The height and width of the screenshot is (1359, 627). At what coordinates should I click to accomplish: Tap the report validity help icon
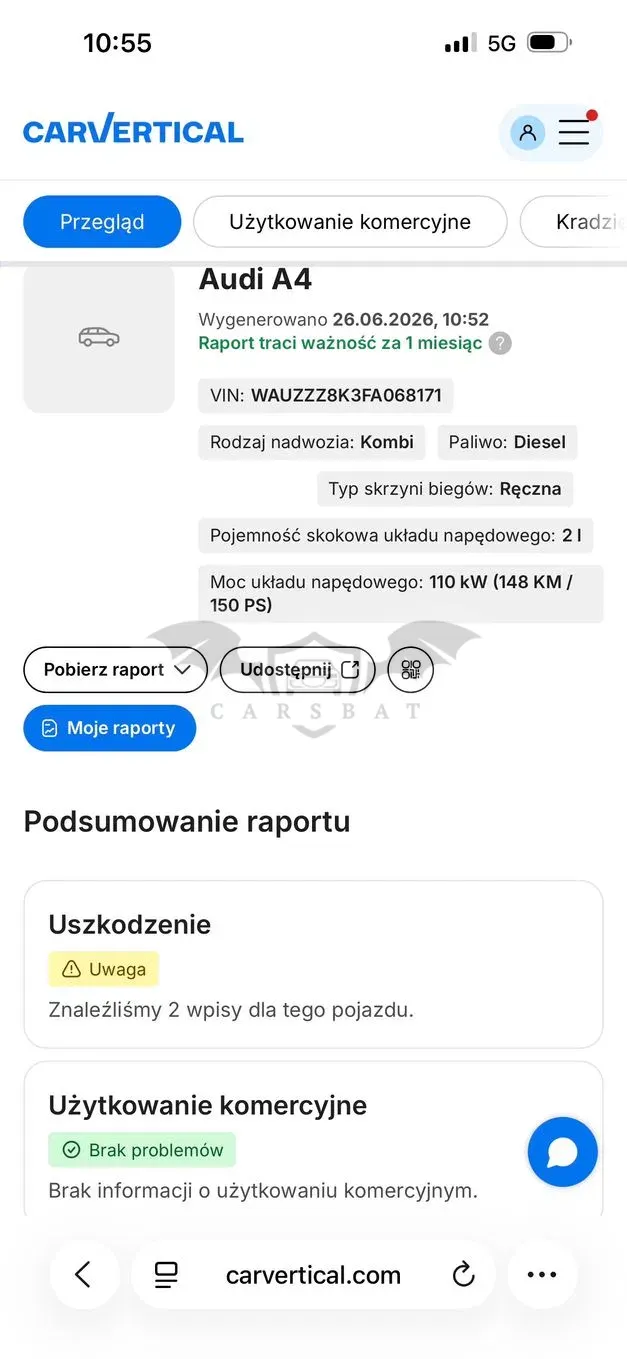(x=501, y=343)
